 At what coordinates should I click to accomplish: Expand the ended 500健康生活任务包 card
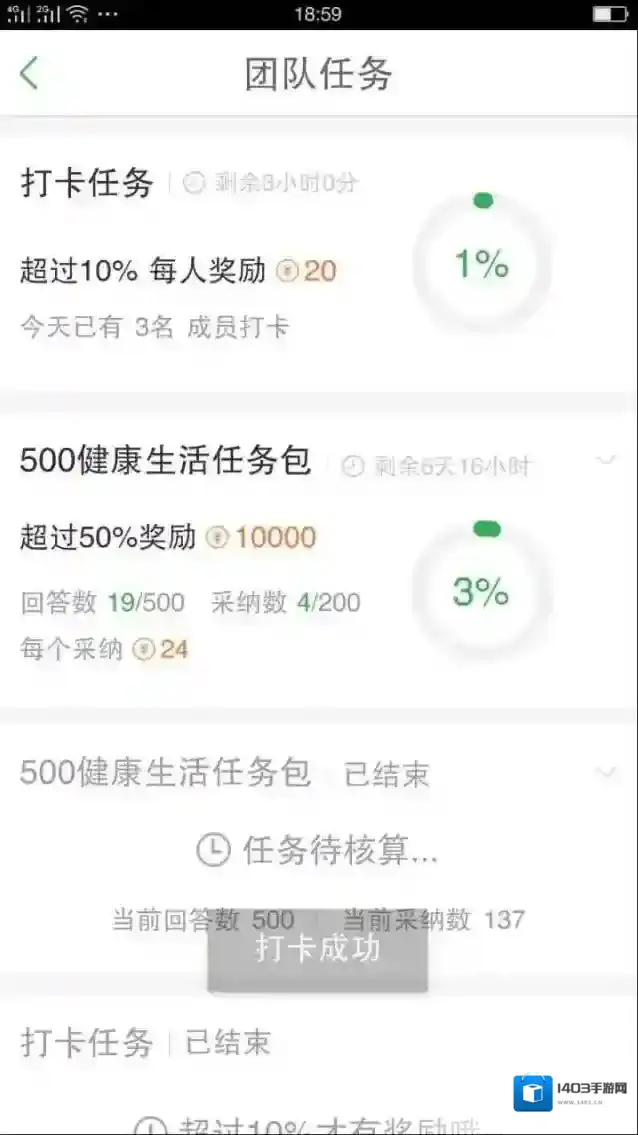(605, 773)
